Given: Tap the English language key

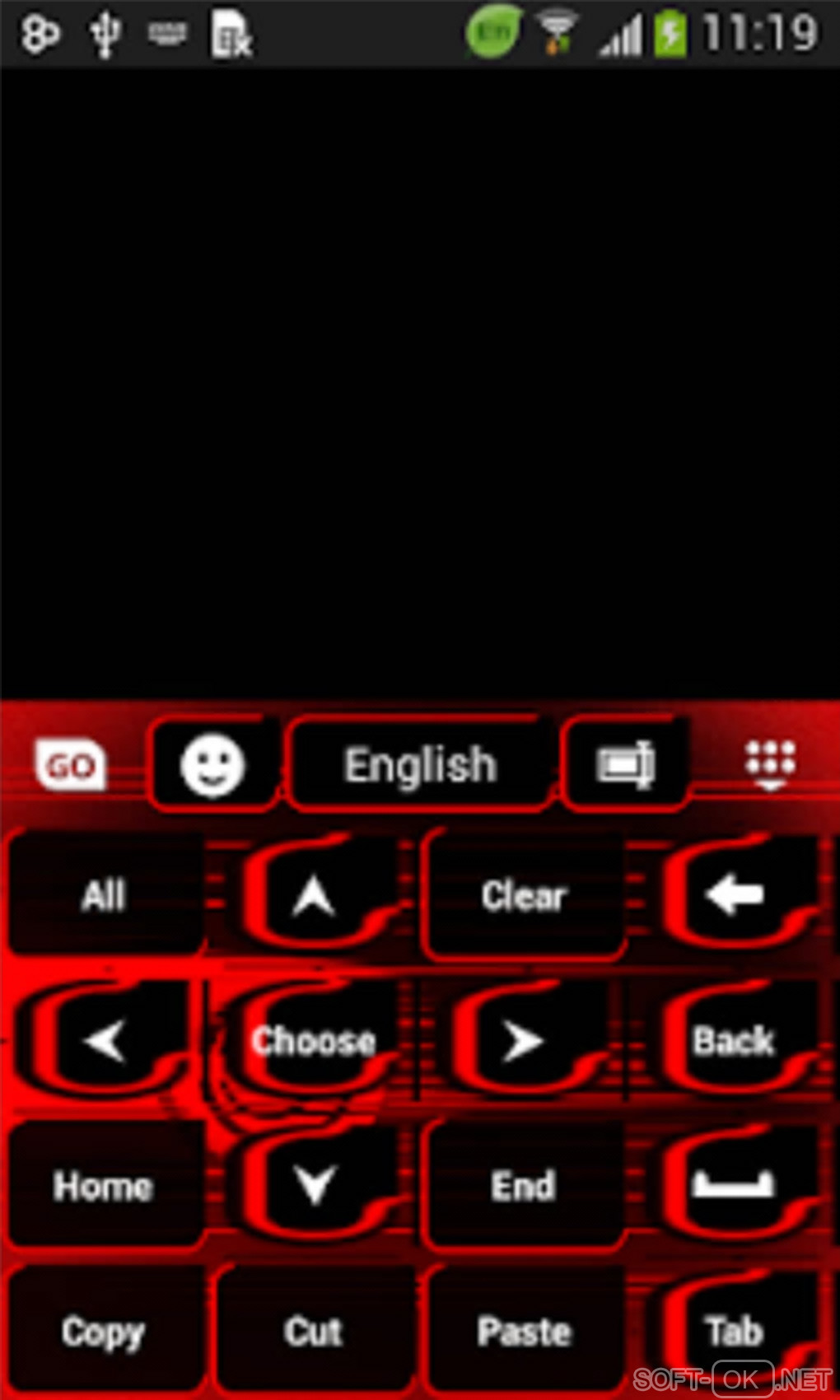Looking at the screenshot, I should click(420, 766).
